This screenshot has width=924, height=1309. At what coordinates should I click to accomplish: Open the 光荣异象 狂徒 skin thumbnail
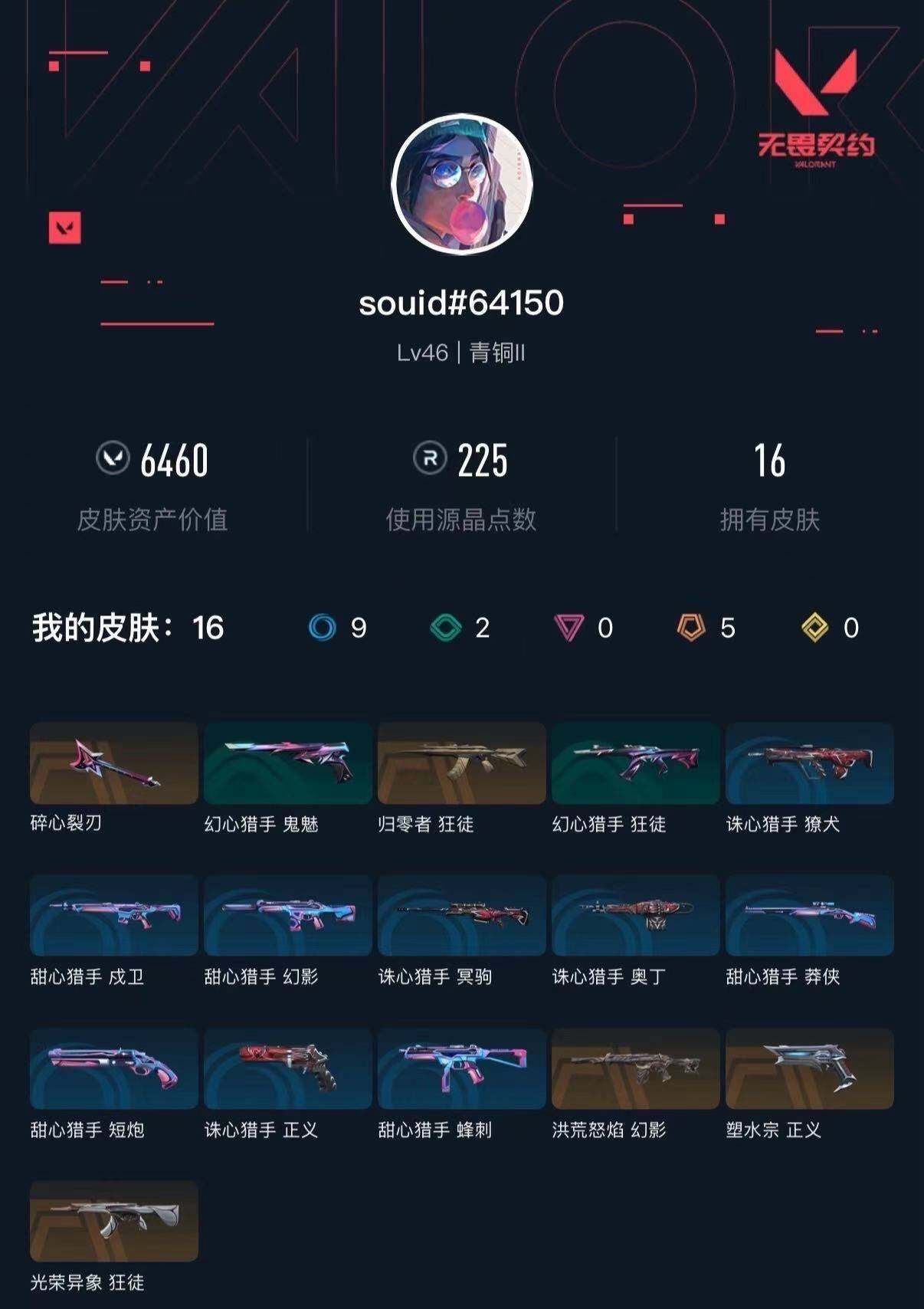click(112, 1220)
